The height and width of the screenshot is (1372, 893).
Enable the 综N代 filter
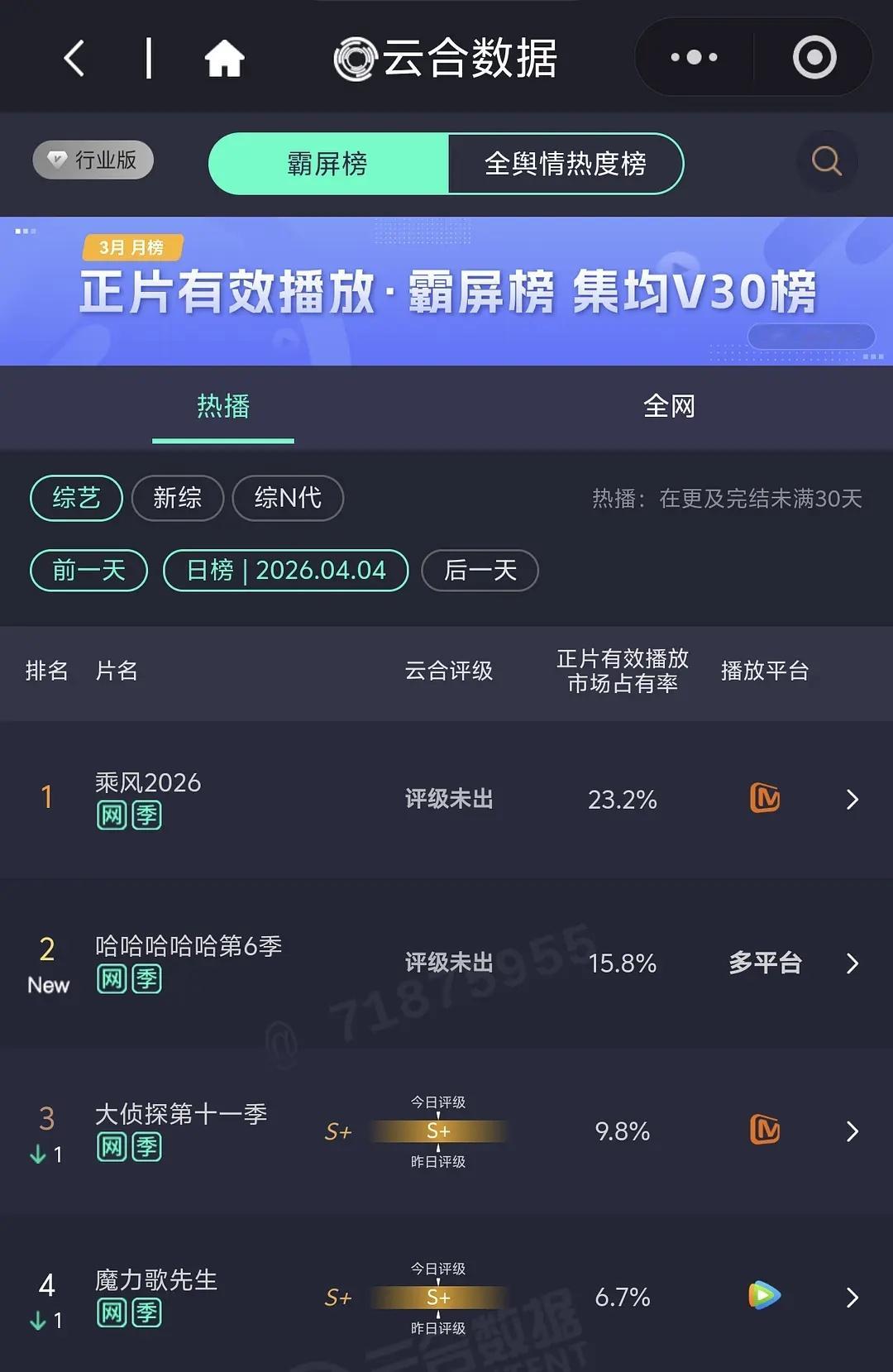coord(288,498)
